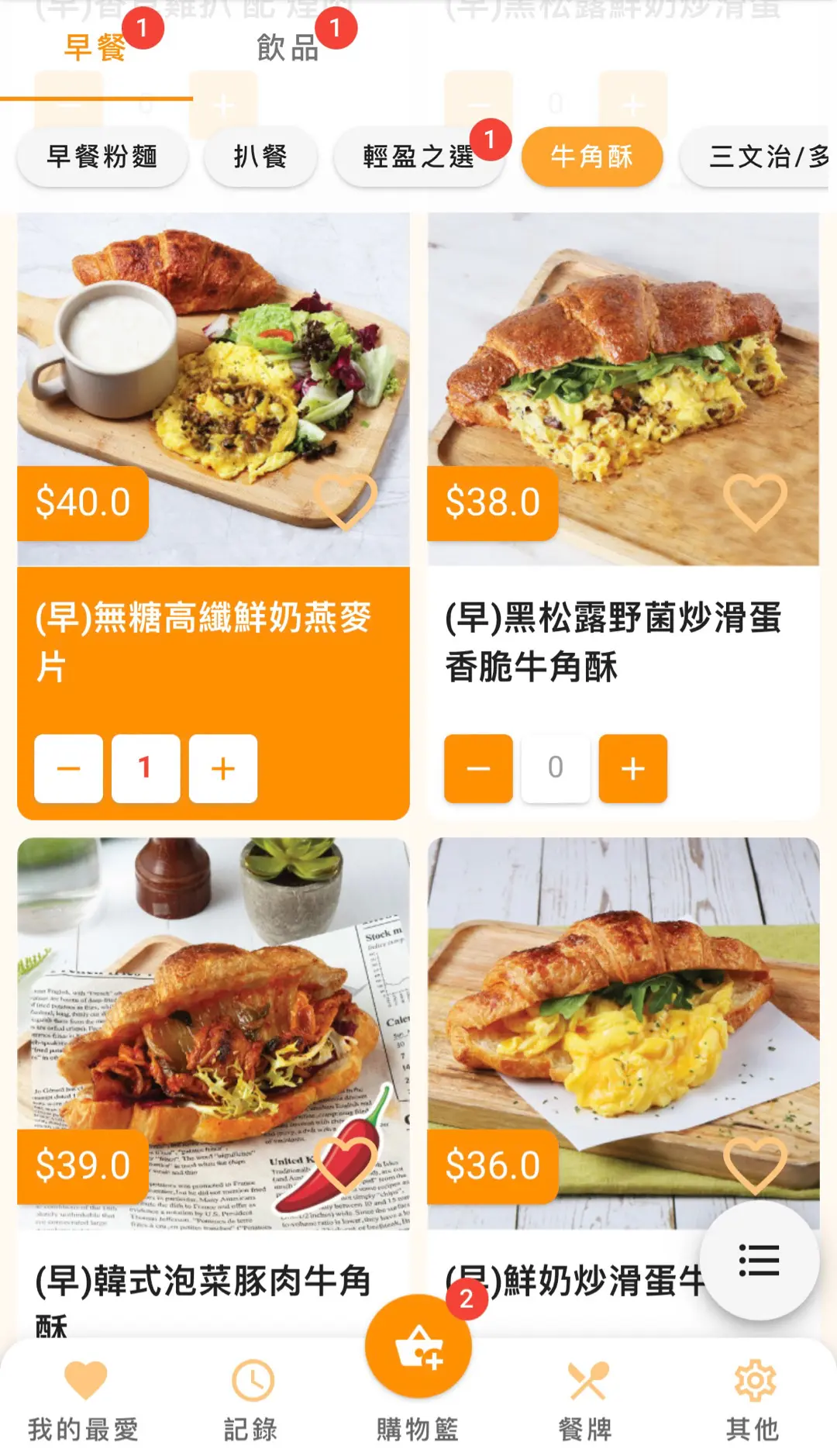Increase quantity of 無糖高纖鮮奶燕麥片
The image size is (837, 1456).
[x=223, y=768]
